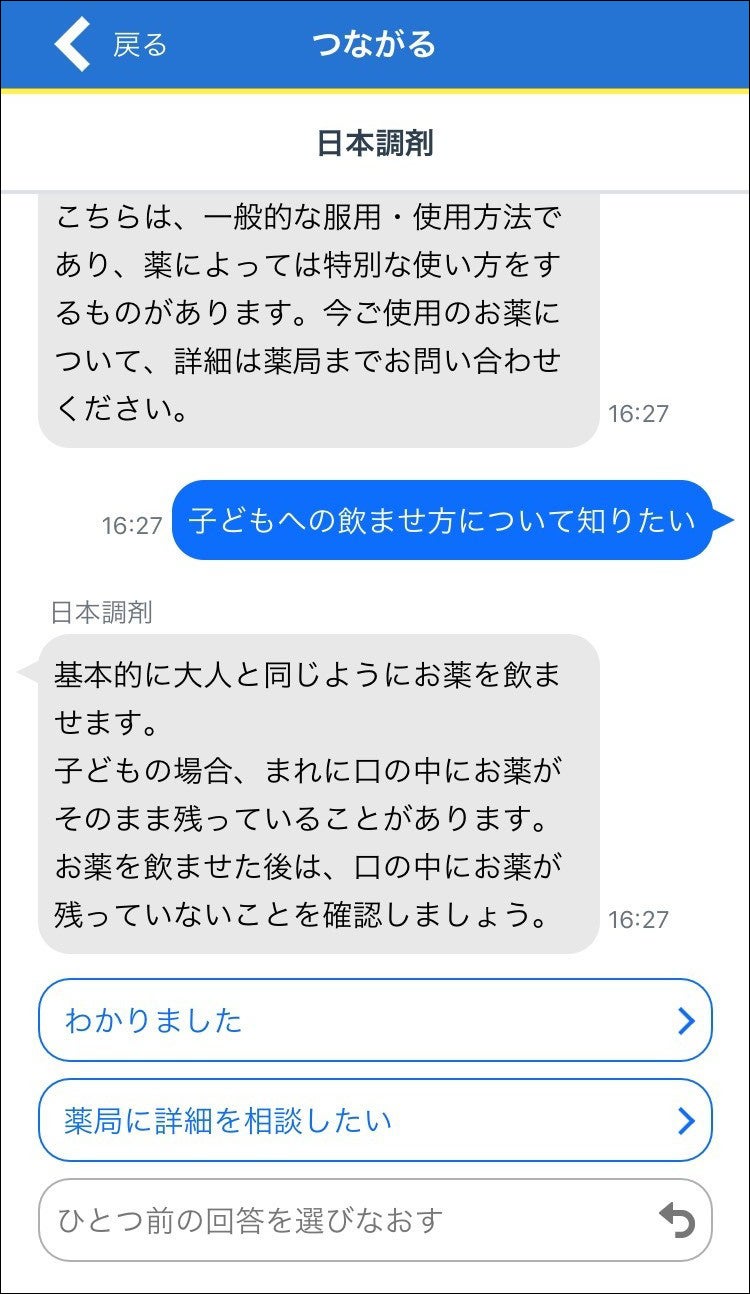Click the 日本調剤 header label
Screen dimensions: 750x1294
pos(375,142)
